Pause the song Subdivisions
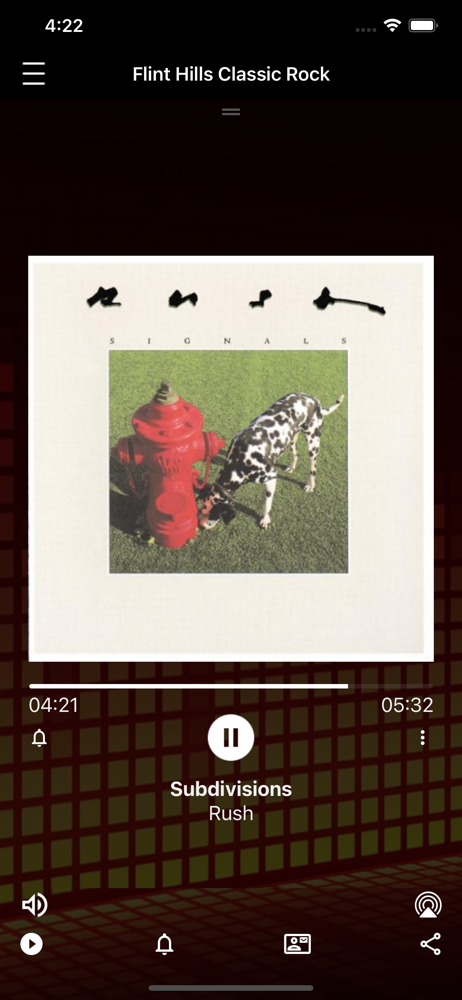 [x=231, y=738]
